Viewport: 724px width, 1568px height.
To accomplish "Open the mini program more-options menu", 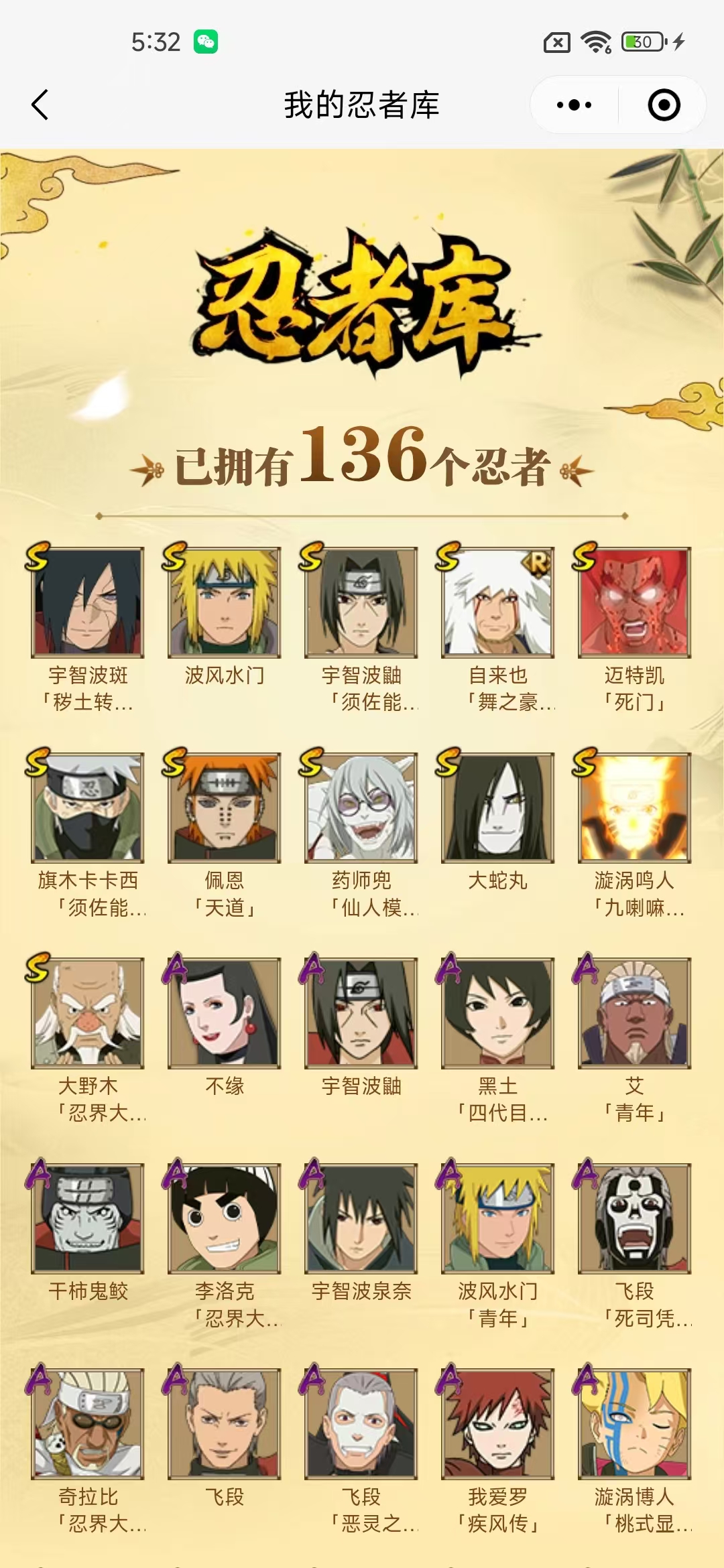I will click(575, 105).
